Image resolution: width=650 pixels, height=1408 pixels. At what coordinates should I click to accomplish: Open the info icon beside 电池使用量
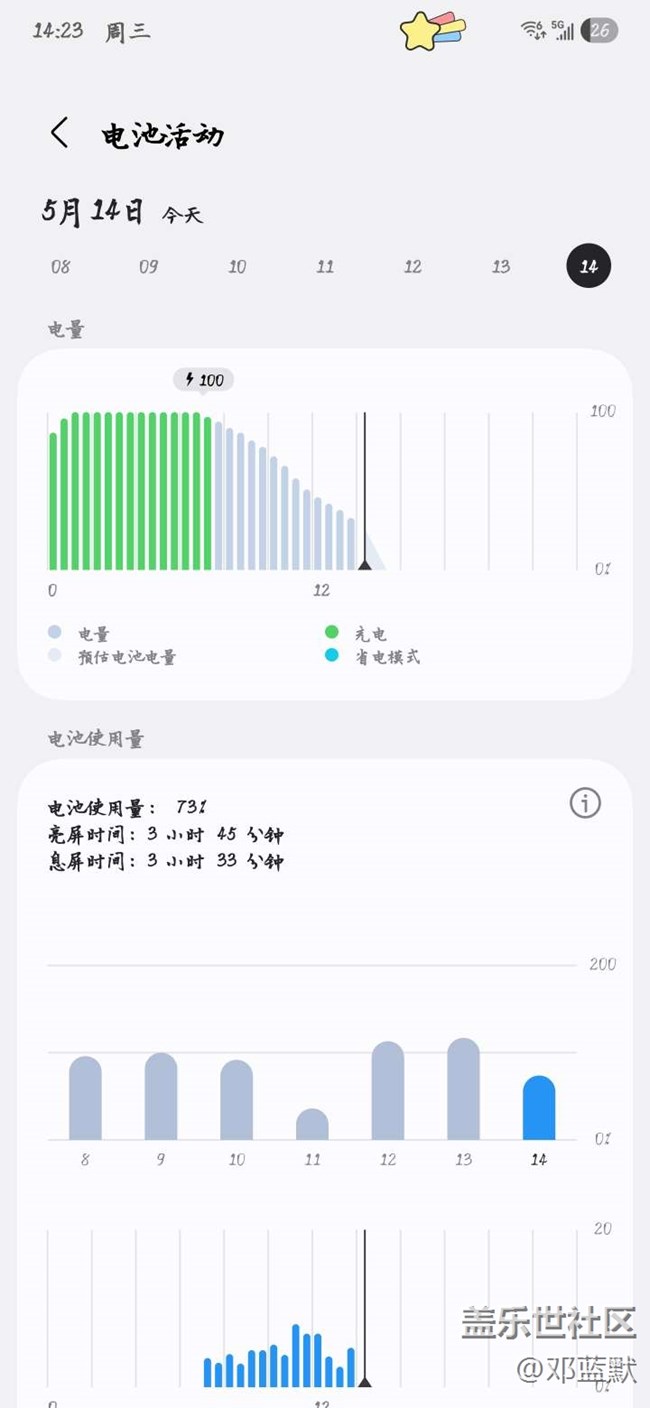(x=585, y=803)
